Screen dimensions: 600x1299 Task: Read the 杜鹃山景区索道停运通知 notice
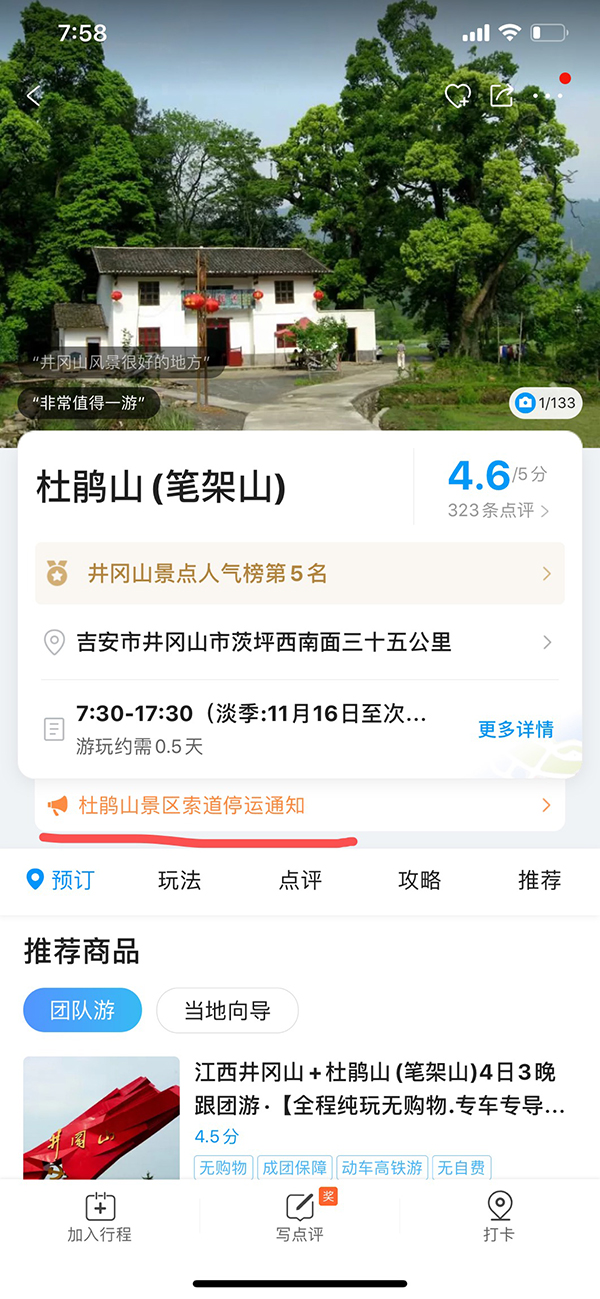click(300, 805)
